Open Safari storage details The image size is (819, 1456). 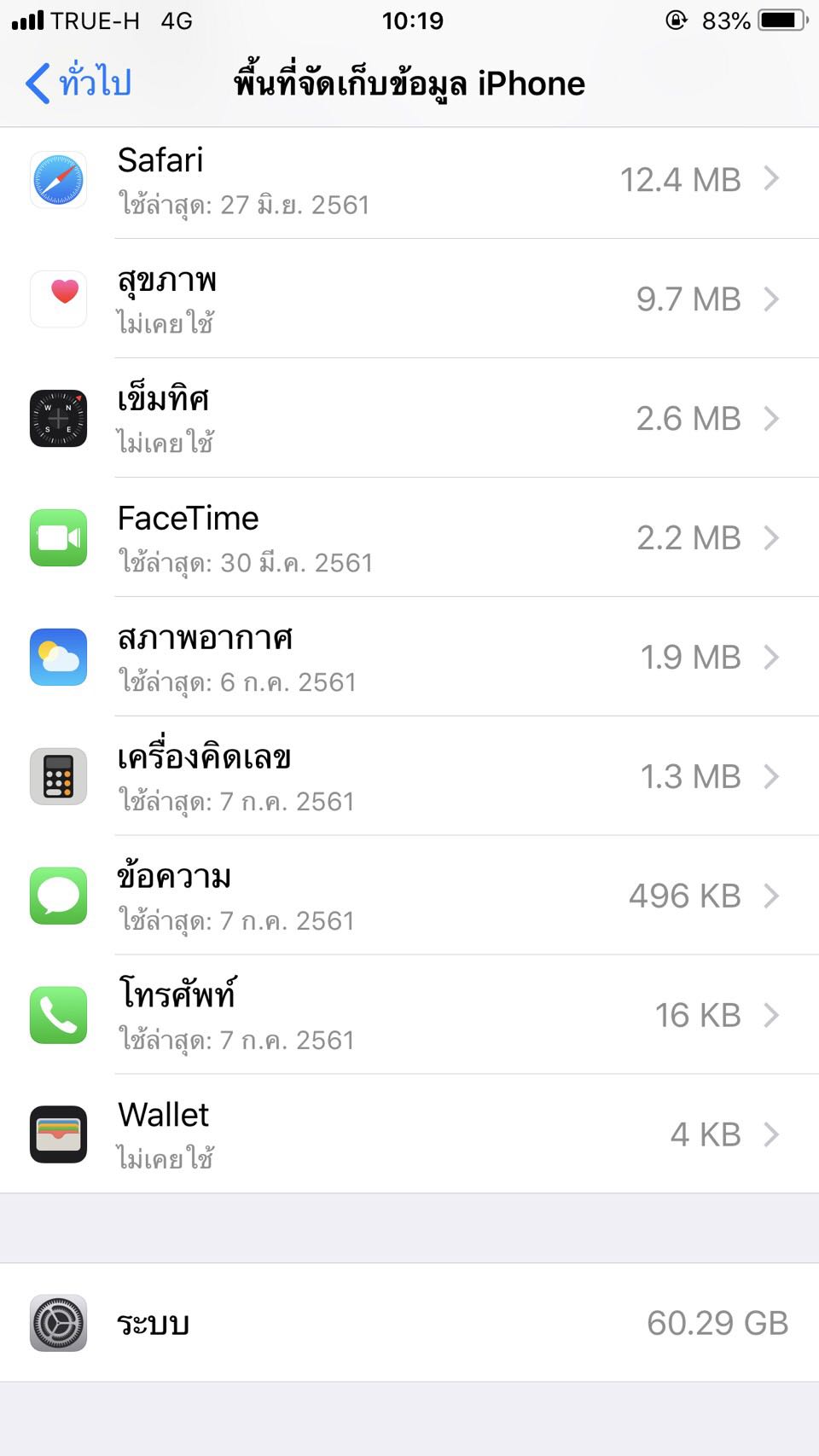click(409, 180)
